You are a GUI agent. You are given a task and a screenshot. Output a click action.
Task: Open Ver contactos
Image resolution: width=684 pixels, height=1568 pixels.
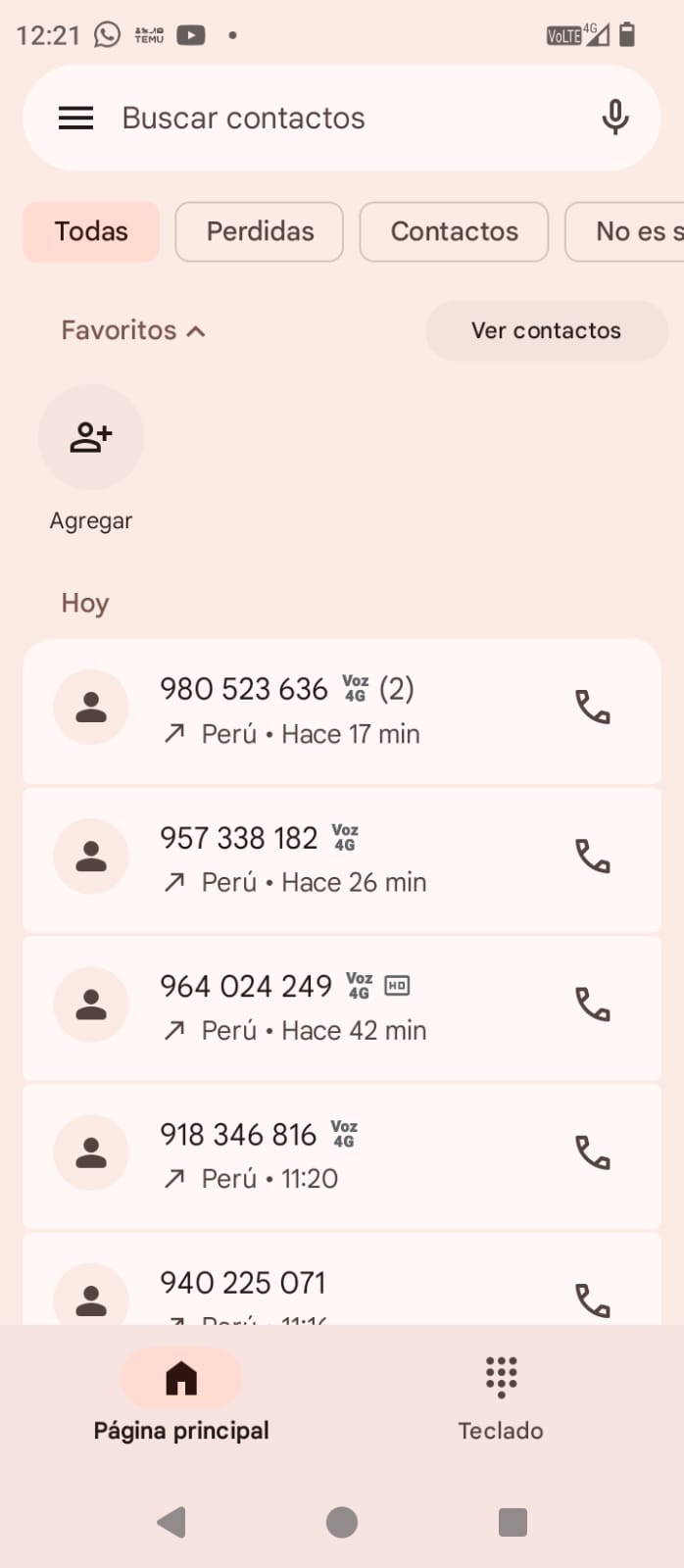[546, 330]
